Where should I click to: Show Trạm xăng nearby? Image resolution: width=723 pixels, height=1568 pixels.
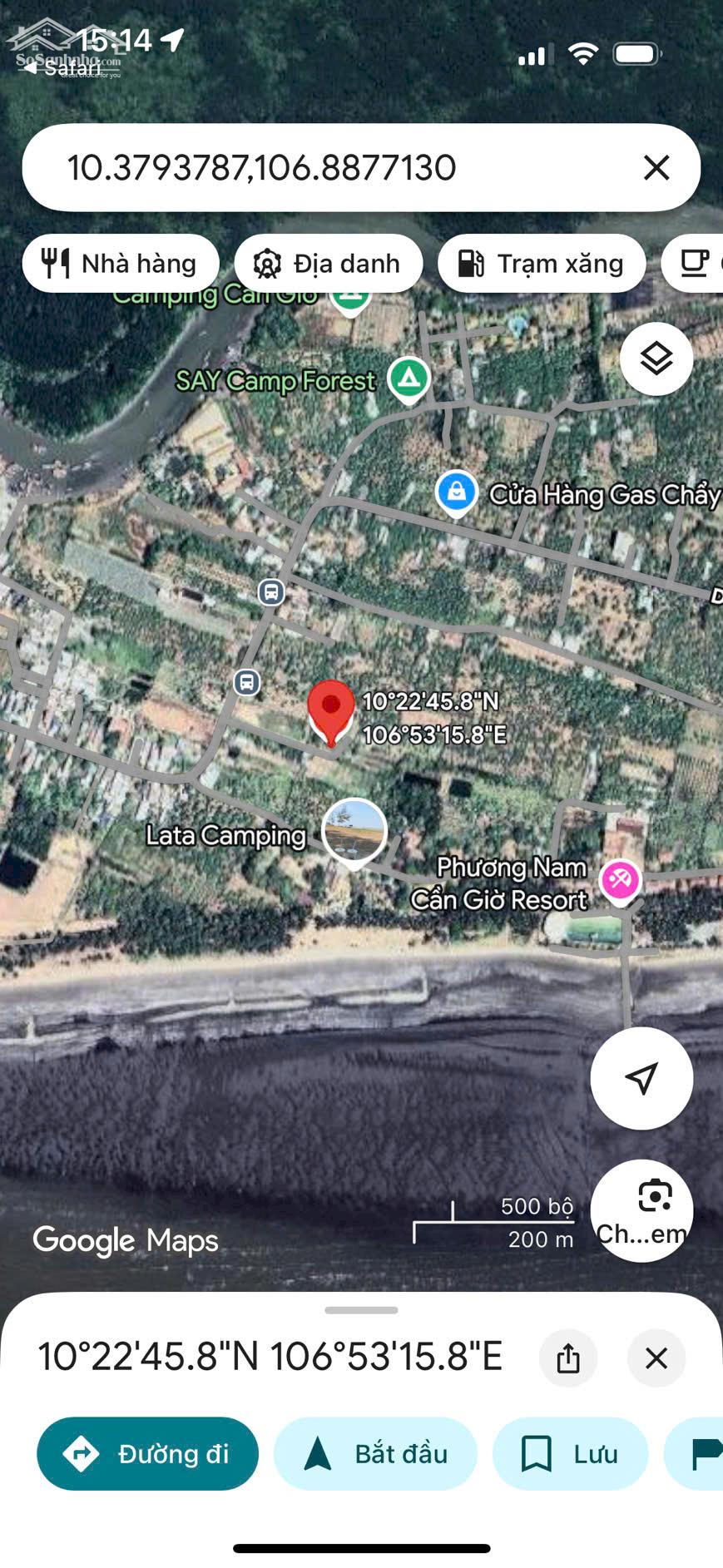coord(542,264)
